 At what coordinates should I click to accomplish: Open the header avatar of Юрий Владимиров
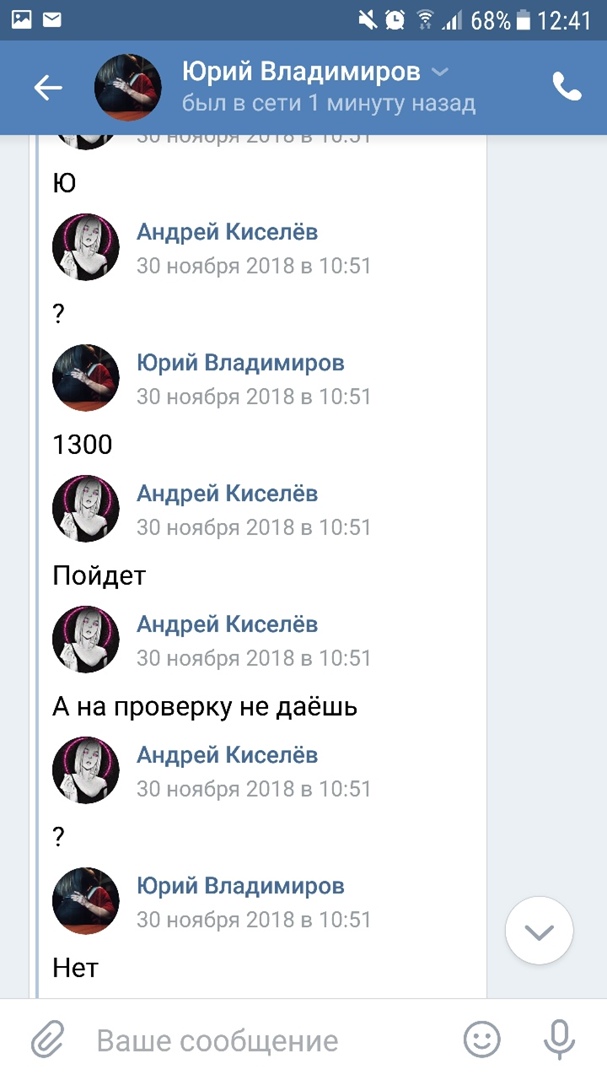(x=128, y=88)
